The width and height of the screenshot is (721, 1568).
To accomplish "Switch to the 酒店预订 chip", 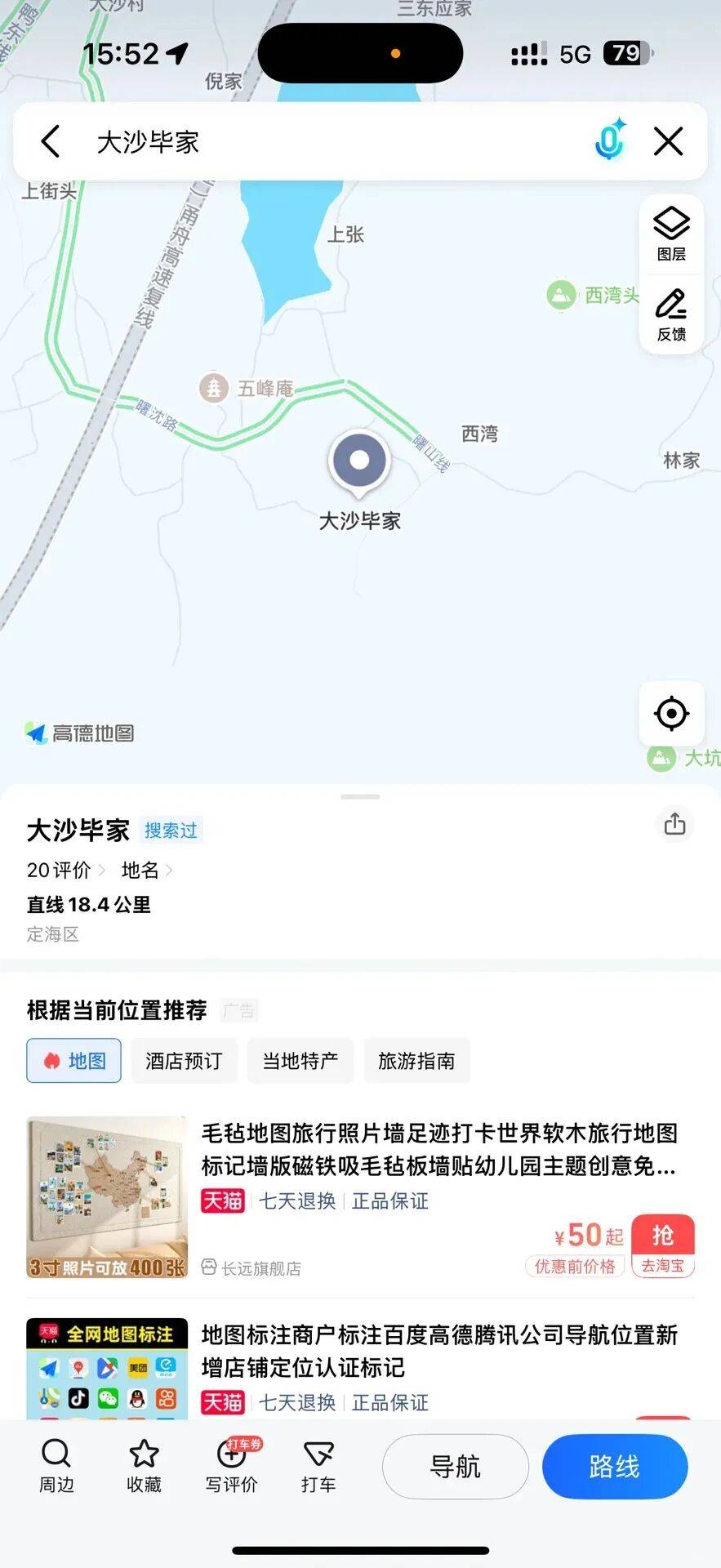I will 184,1060.
